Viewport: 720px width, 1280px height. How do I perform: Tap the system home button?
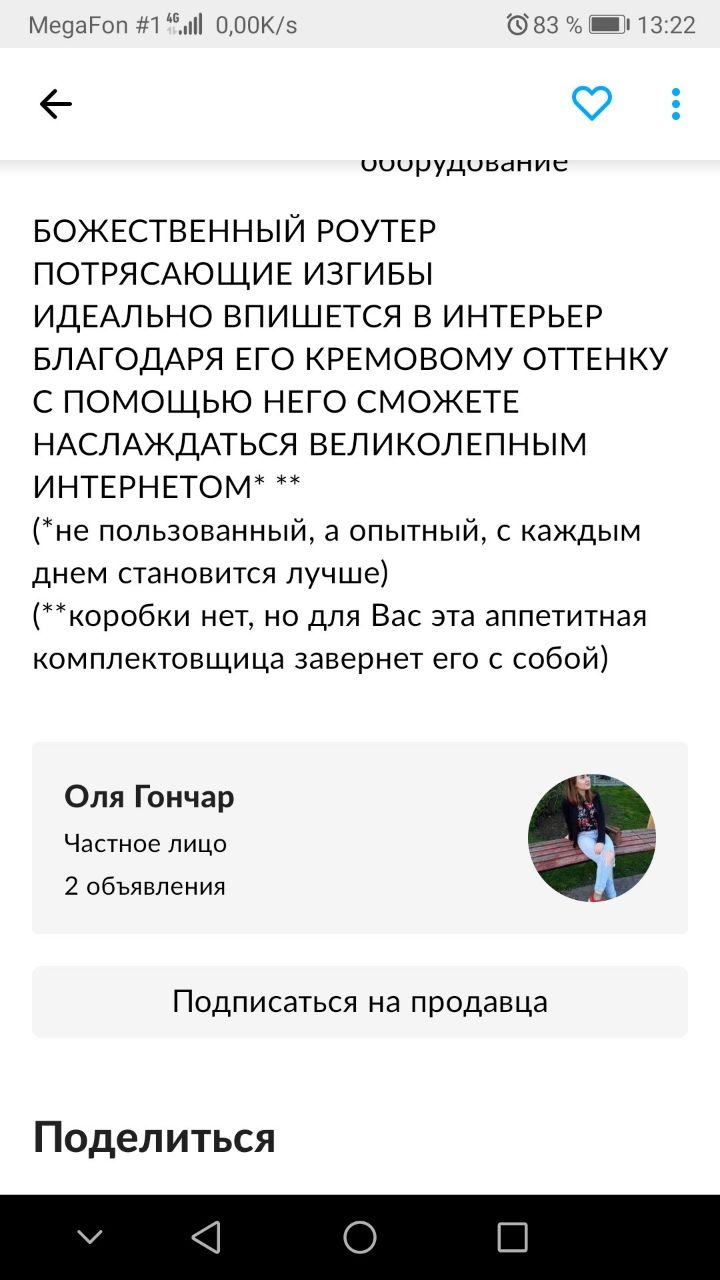[359, 1237]
